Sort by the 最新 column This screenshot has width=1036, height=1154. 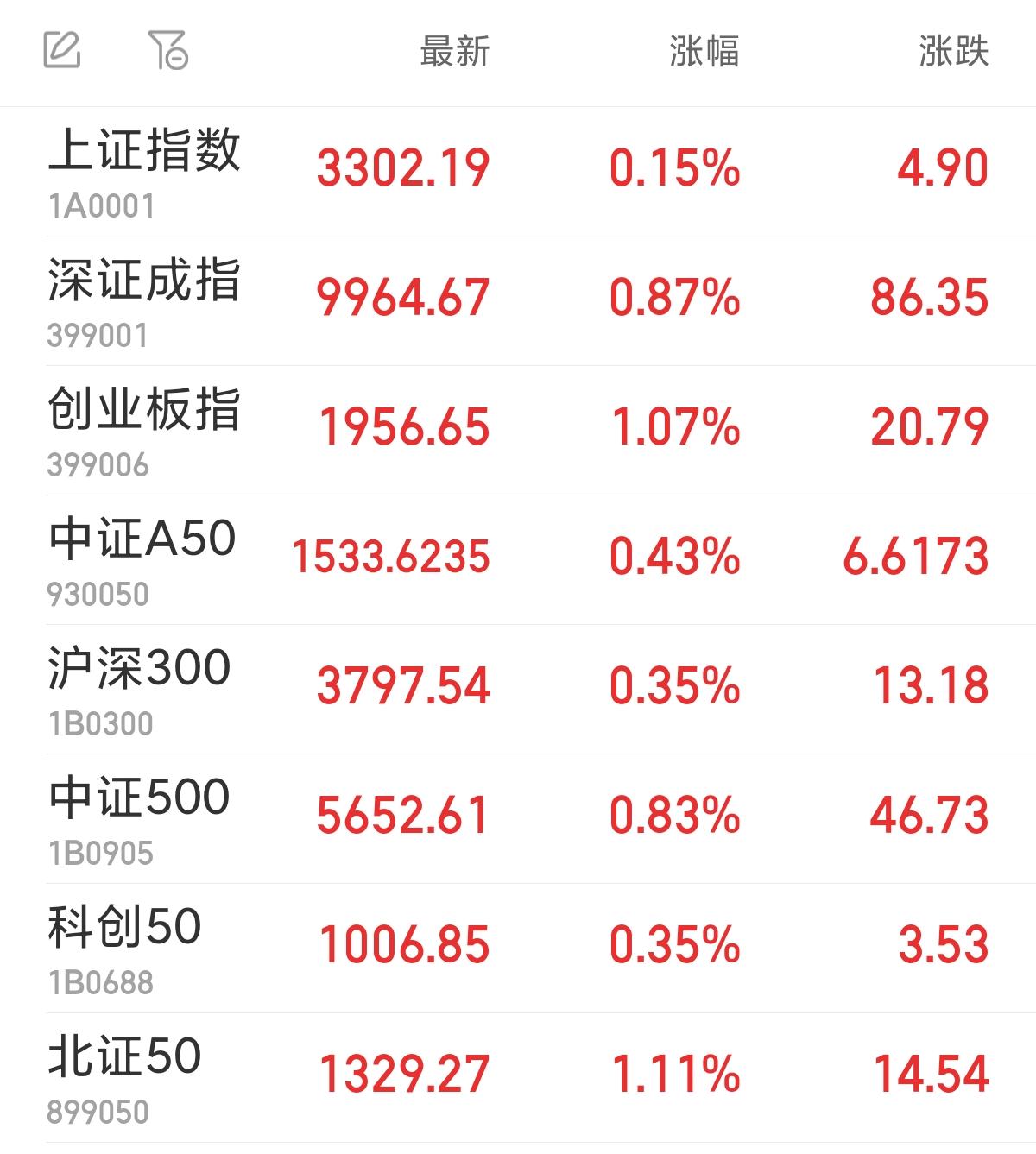coord(454,52)
